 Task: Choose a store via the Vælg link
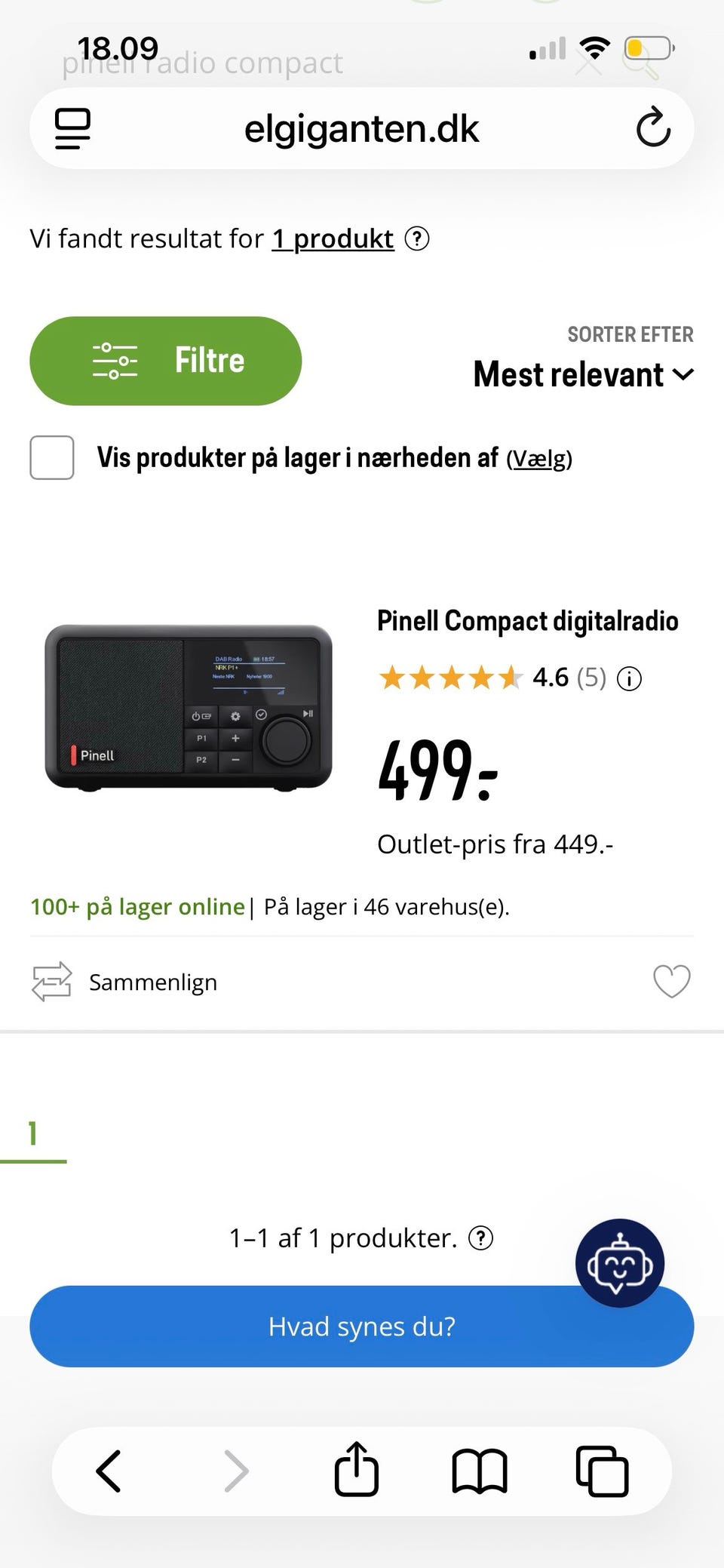tap(538, 459)
